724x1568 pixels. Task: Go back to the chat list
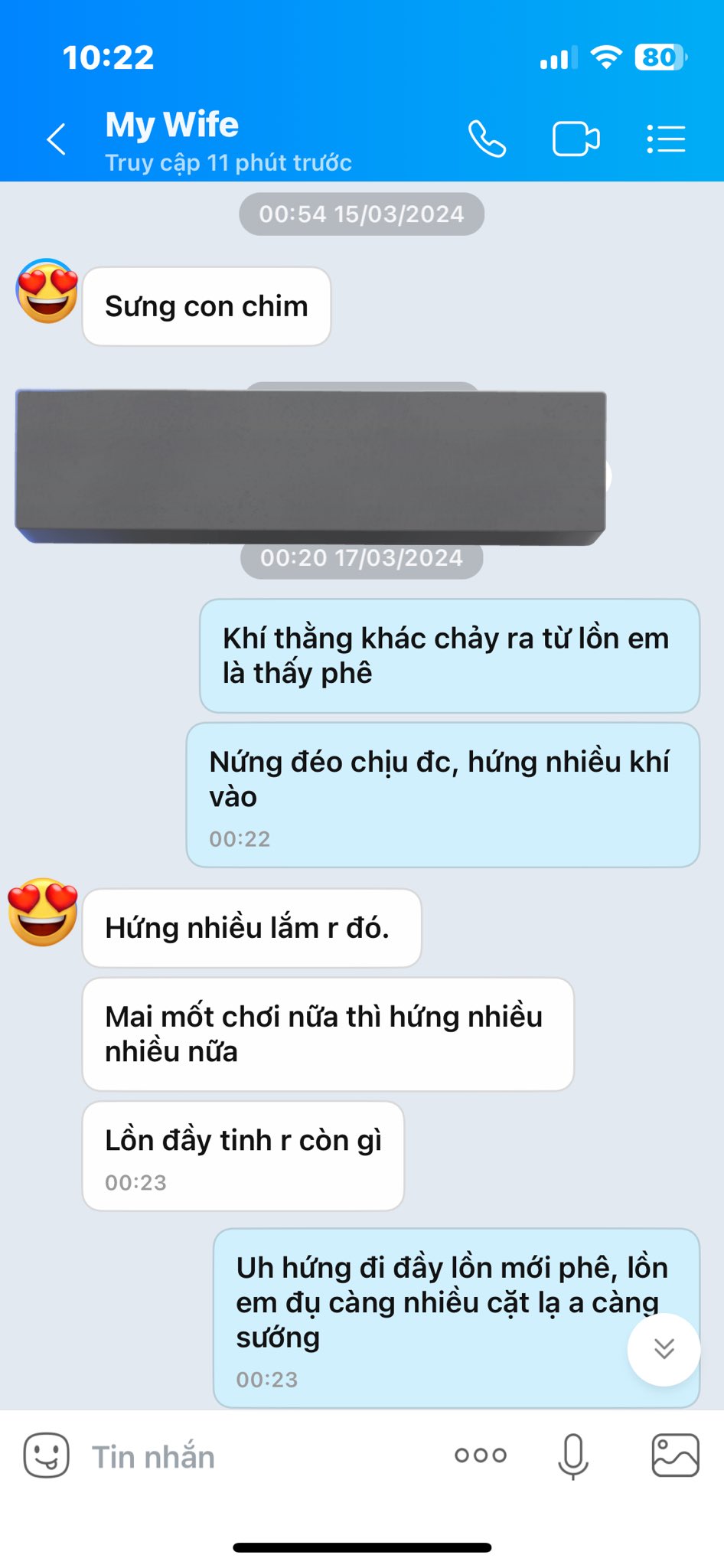56,139
